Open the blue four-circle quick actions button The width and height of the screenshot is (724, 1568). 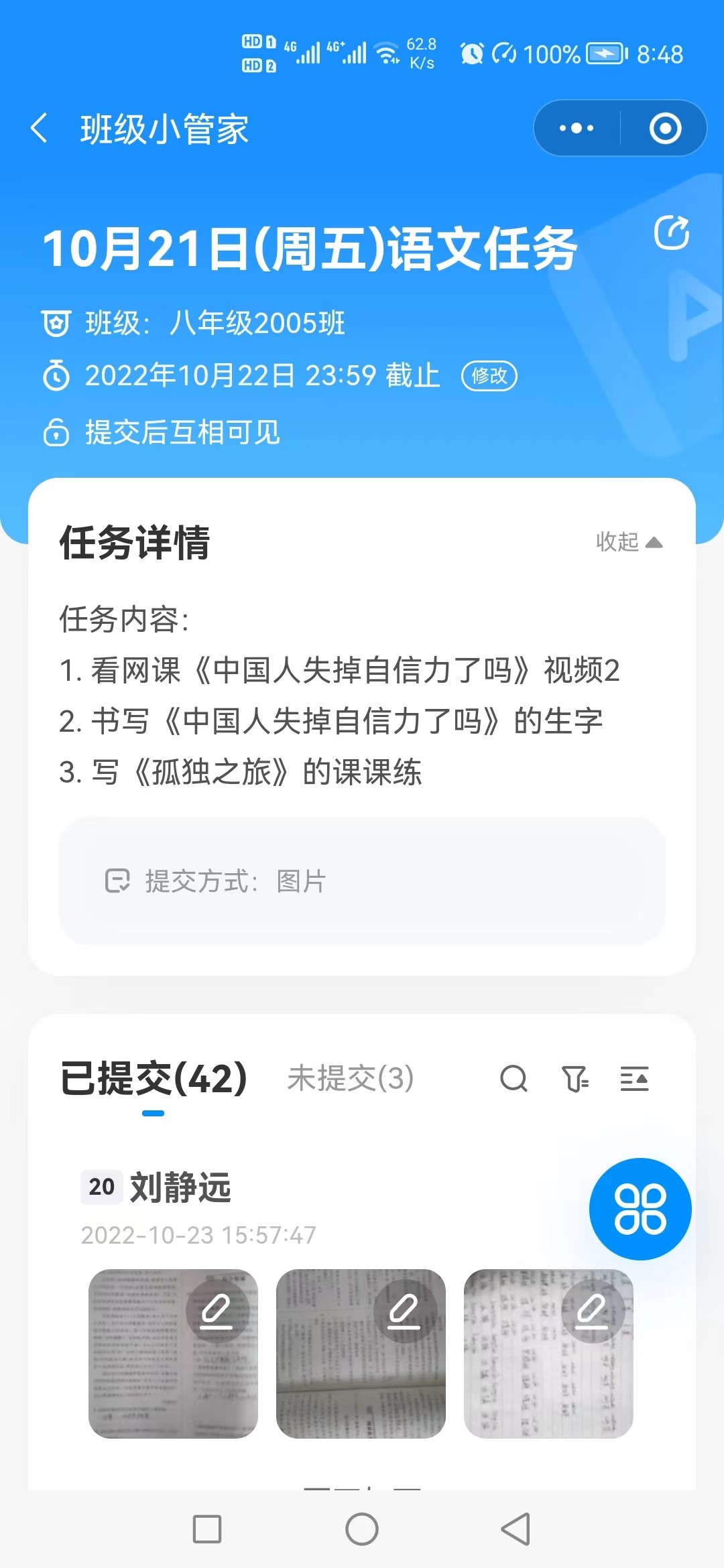[x=640, y=1209]
